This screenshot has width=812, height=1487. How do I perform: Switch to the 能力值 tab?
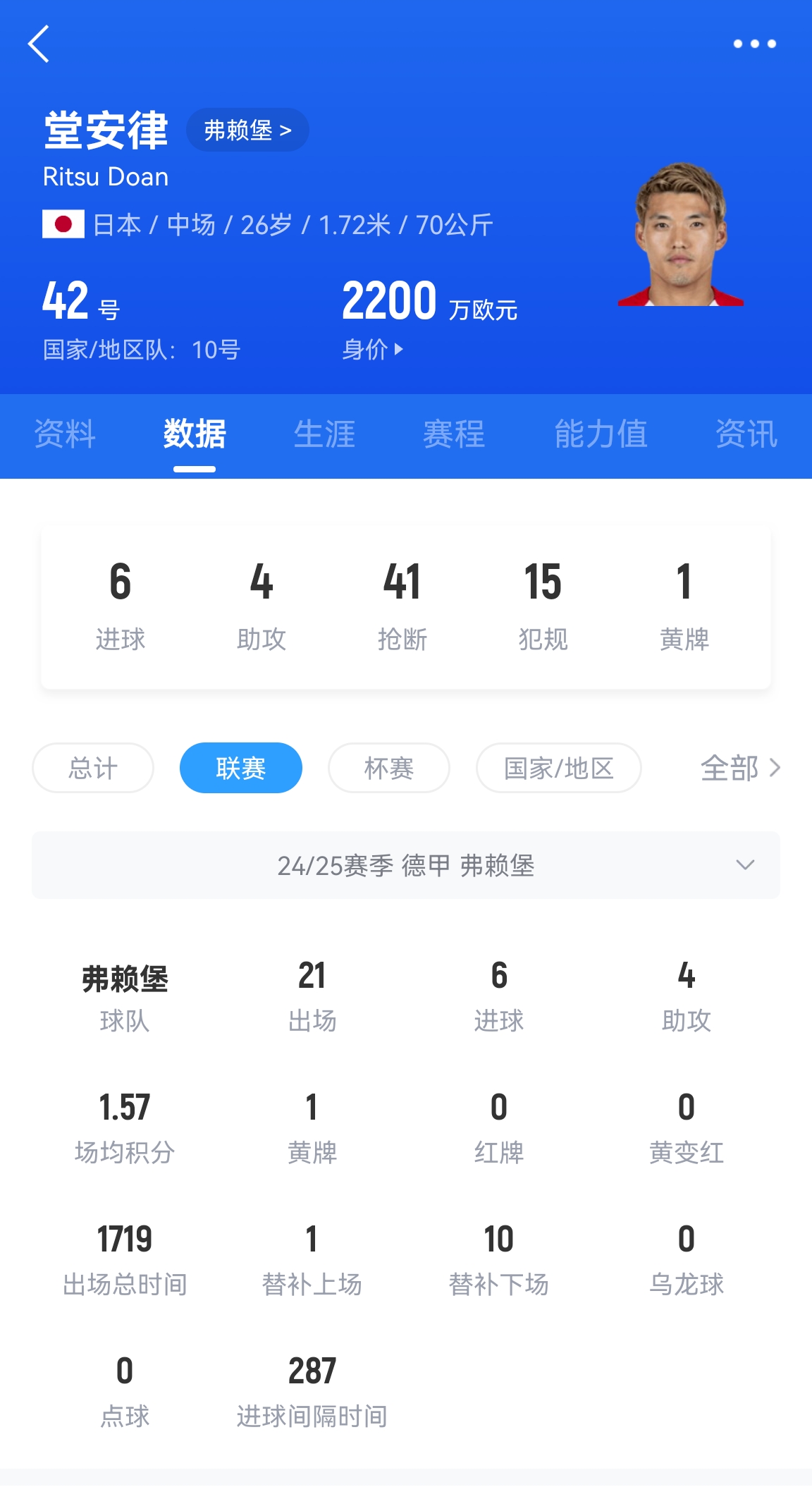tap(601, 434)
